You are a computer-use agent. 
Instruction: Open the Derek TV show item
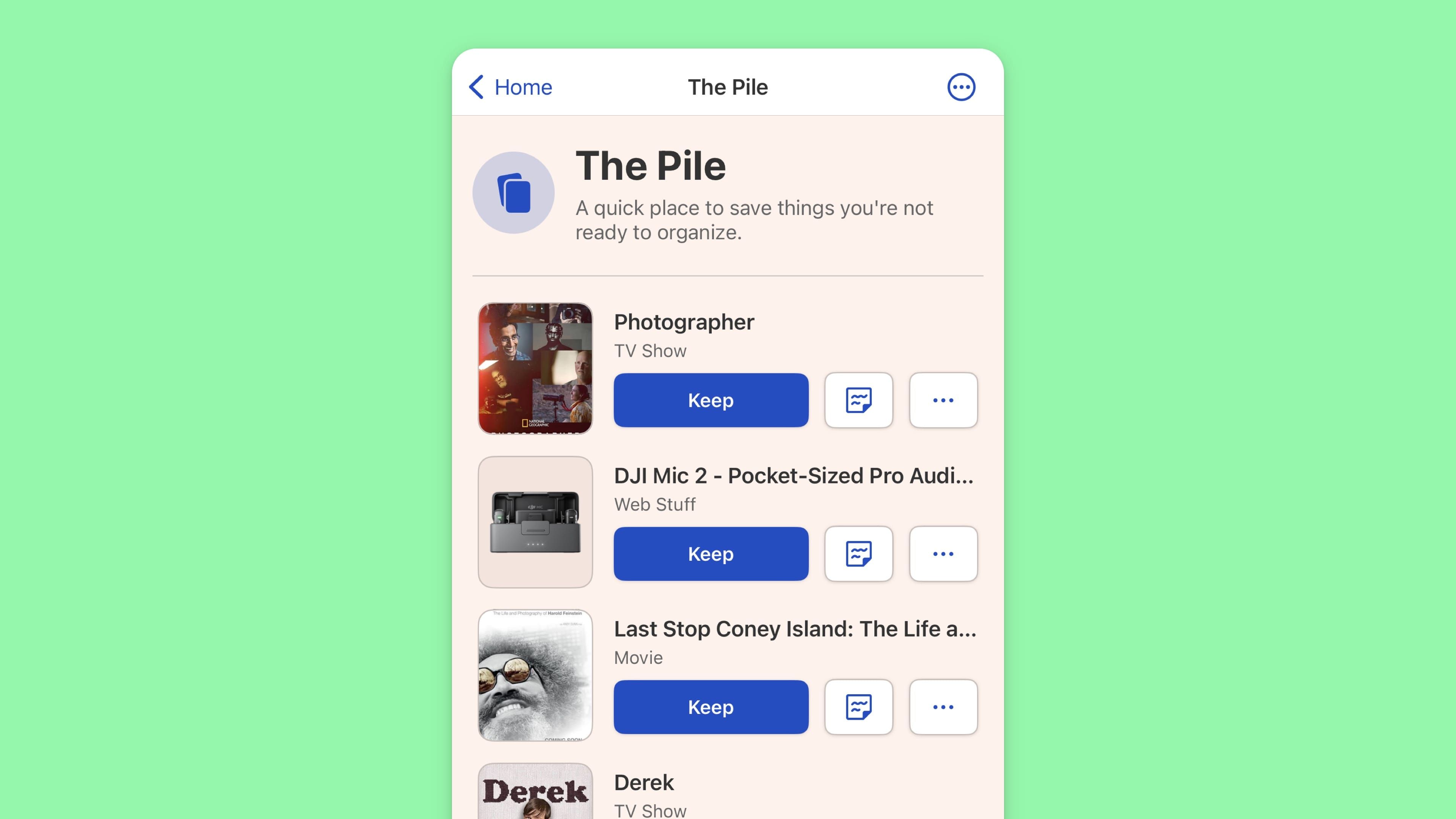tap(644, 783)
